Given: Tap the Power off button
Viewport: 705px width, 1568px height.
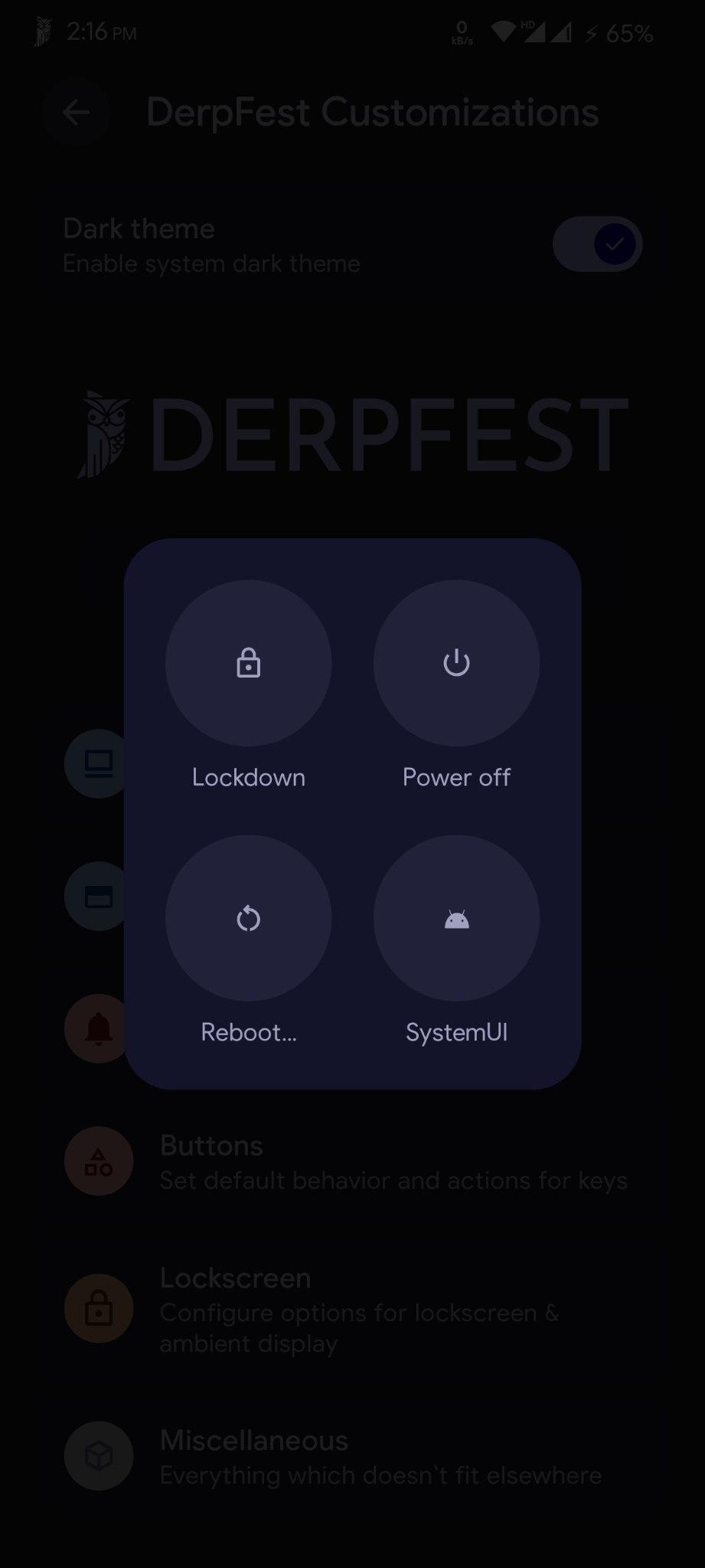Looking at the screenshot, I should point(456,663).
